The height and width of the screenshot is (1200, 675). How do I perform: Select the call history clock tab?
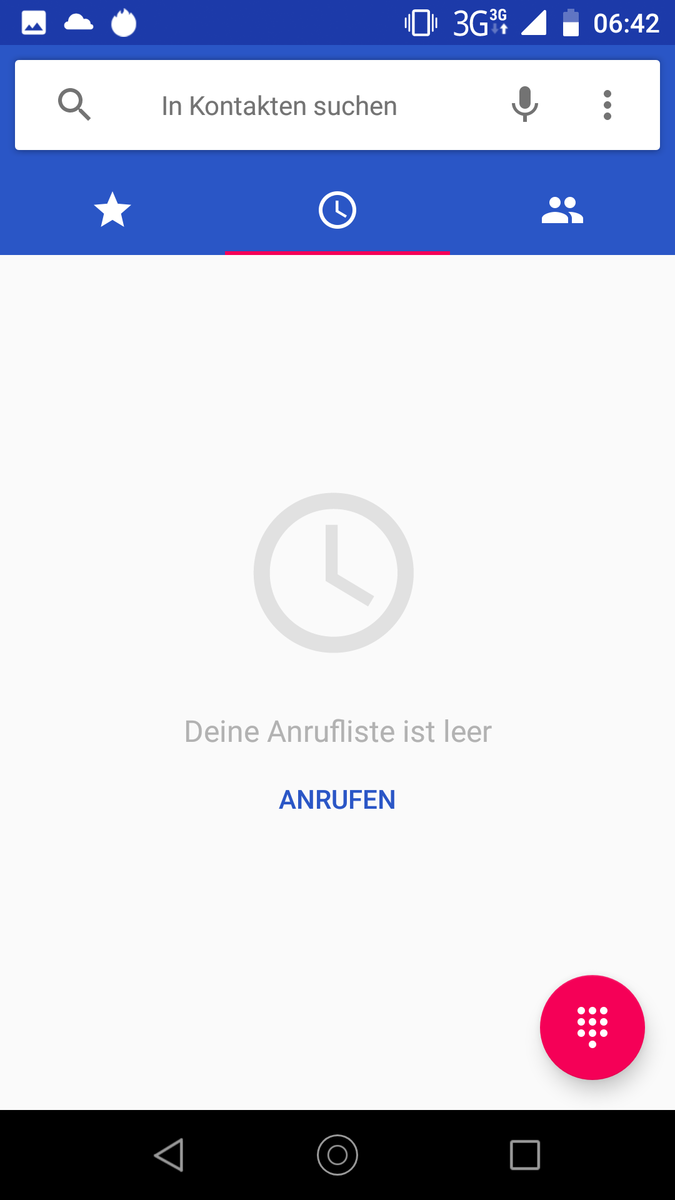337,211
